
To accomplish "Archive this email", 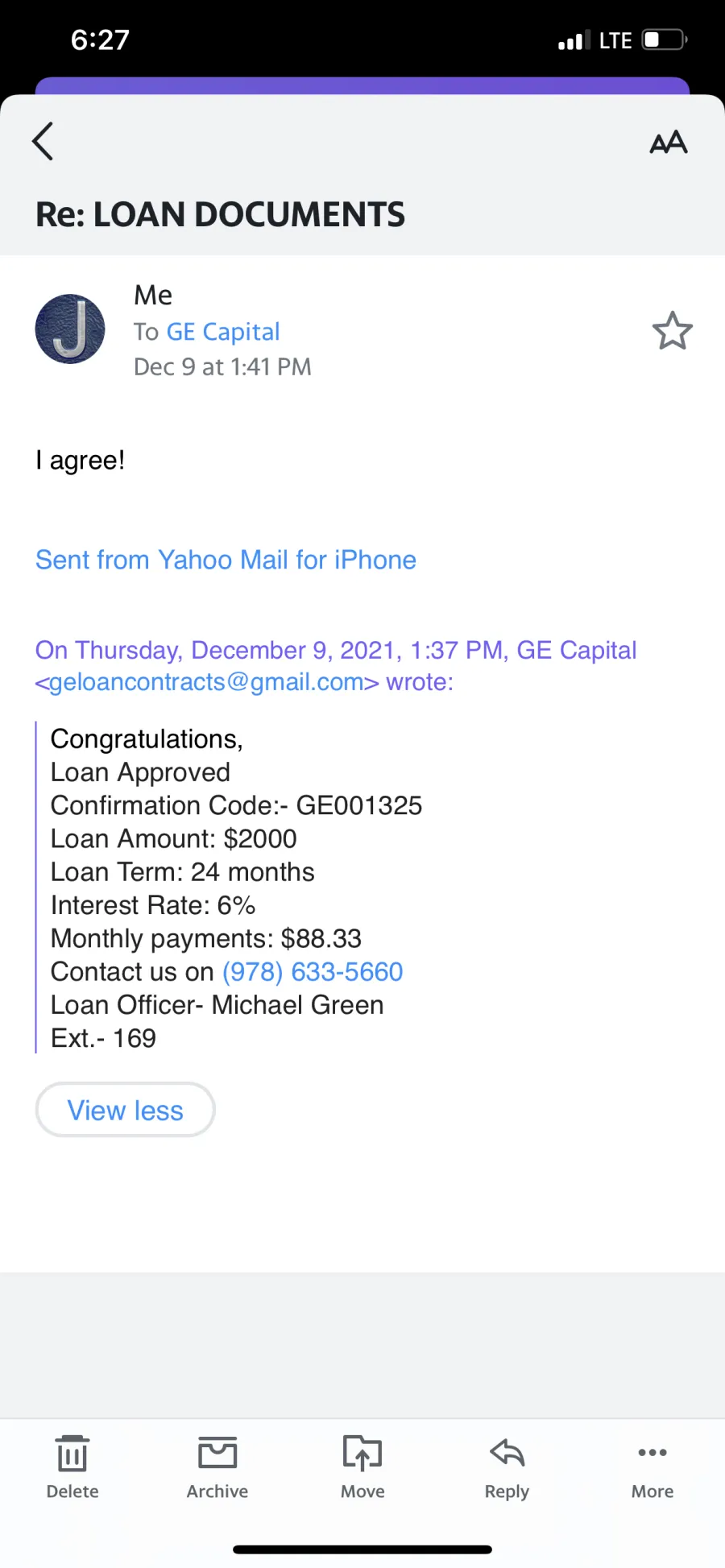I will 217,1467.
